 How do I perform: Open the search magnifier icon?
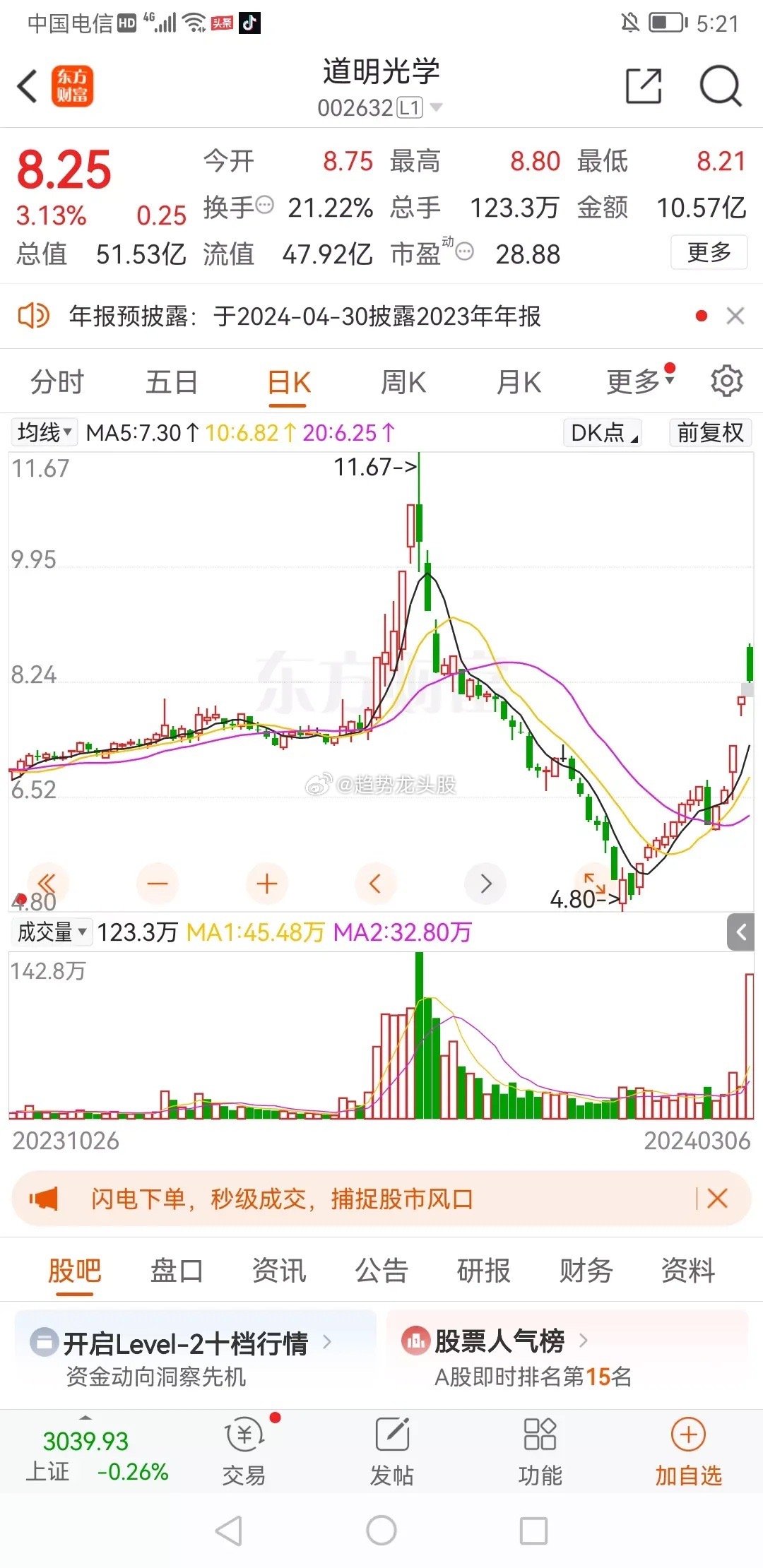720,86
